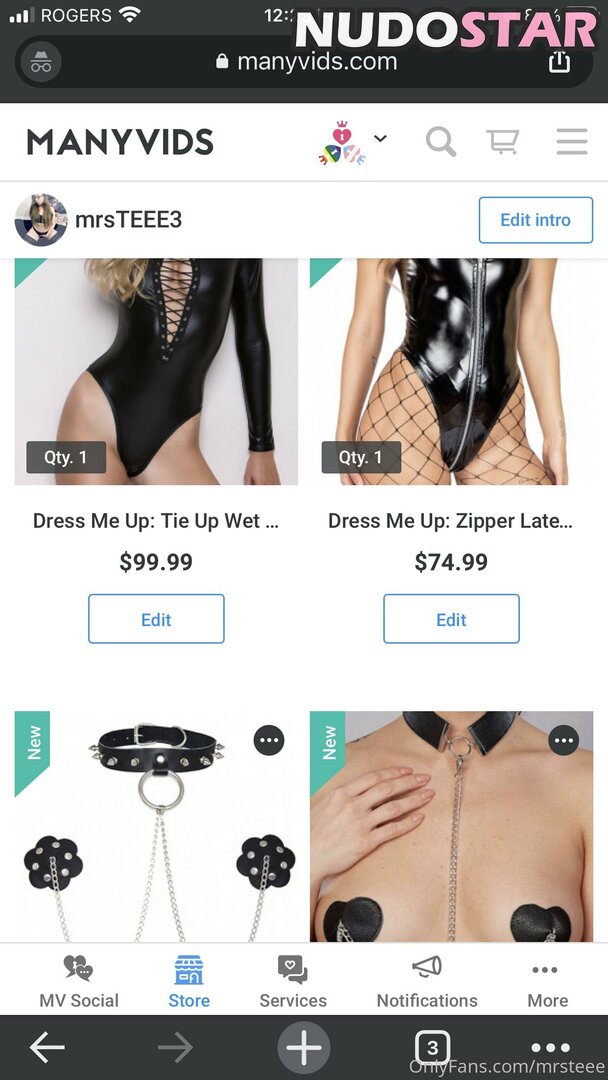This screenshot has height=1080, width=608.
Task: View the open browser tabs
Action: [431, 1048]
